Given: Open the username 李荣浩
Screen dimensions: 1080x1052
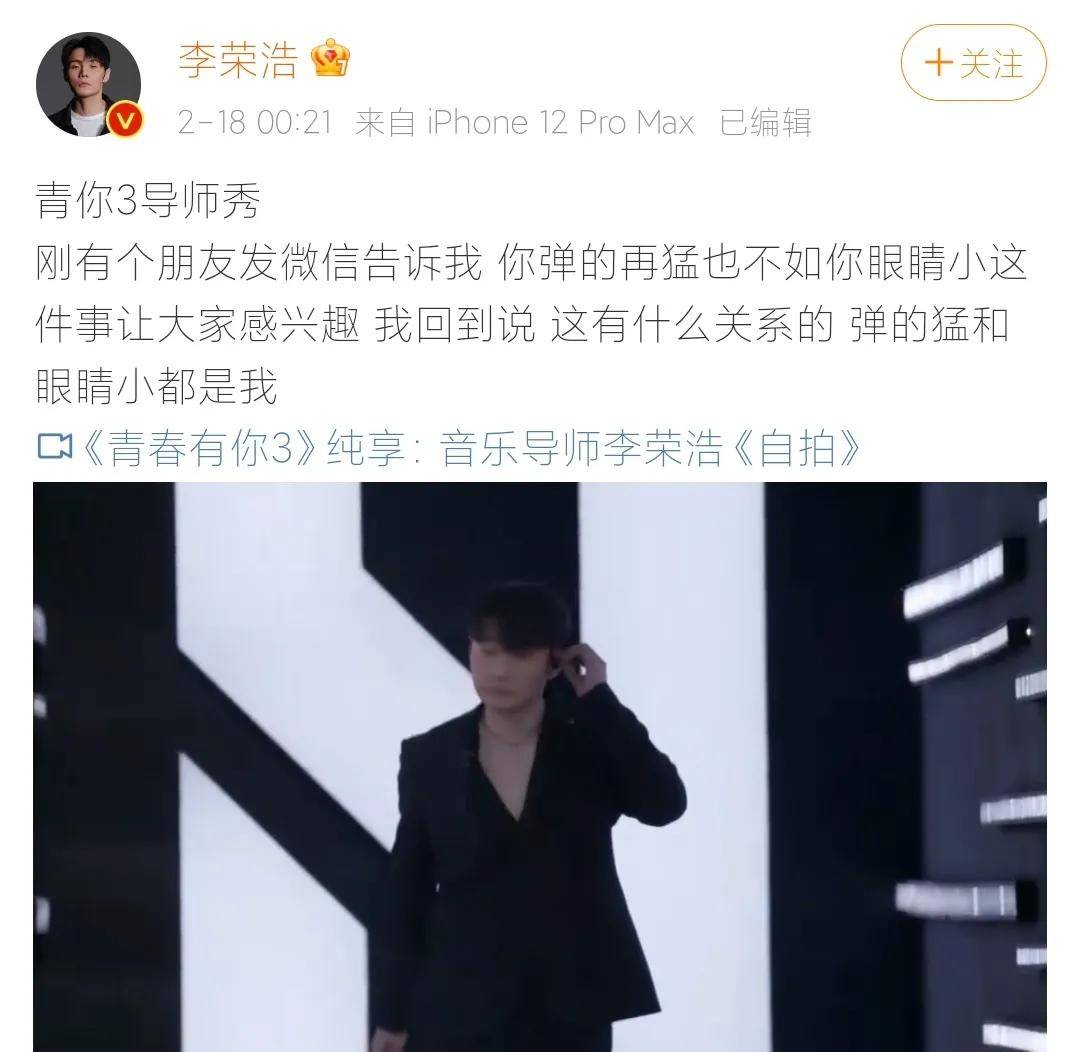Looking at the screenshot, I should coord(238,60).
